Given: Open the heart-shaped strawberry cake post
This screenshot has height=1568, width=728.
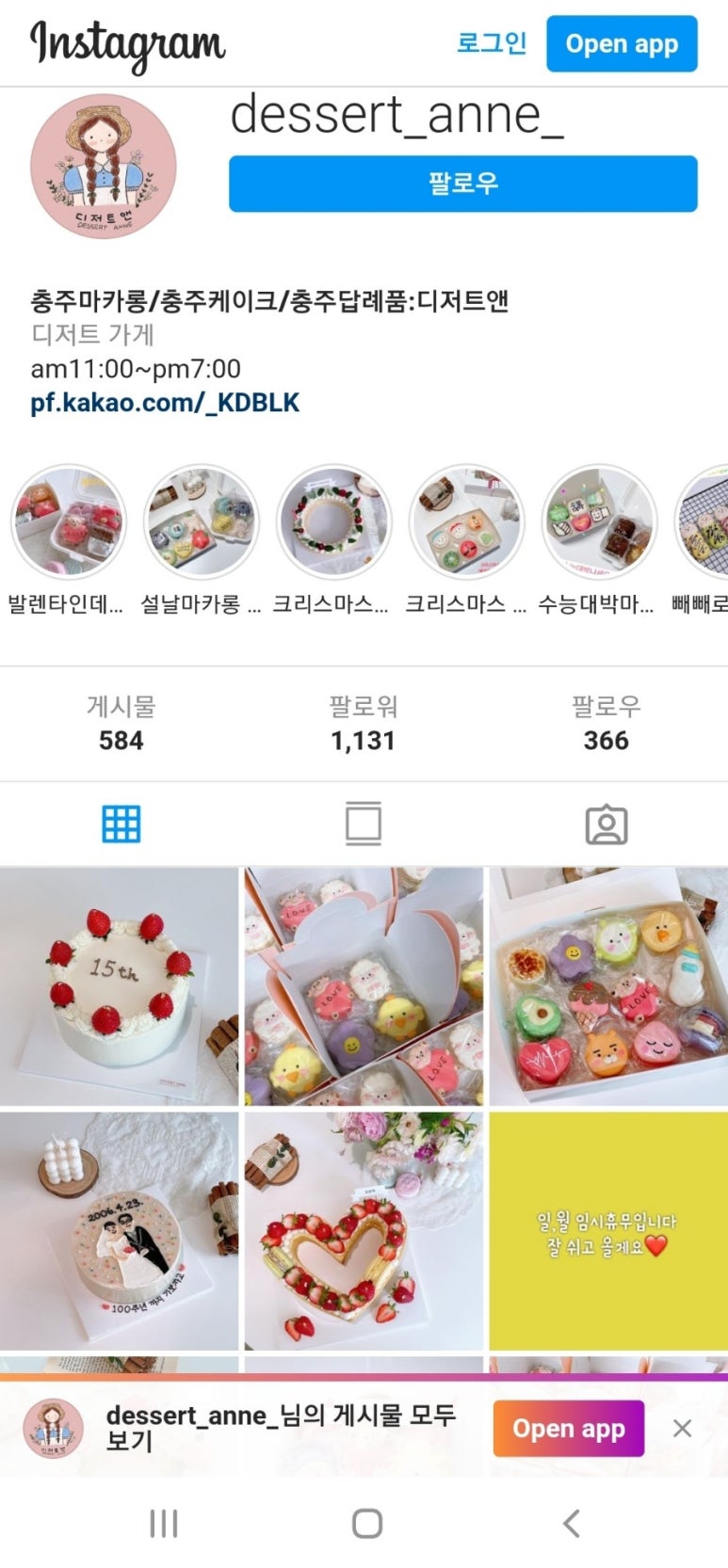Looking at the screenshot, I should point(364,1231).
